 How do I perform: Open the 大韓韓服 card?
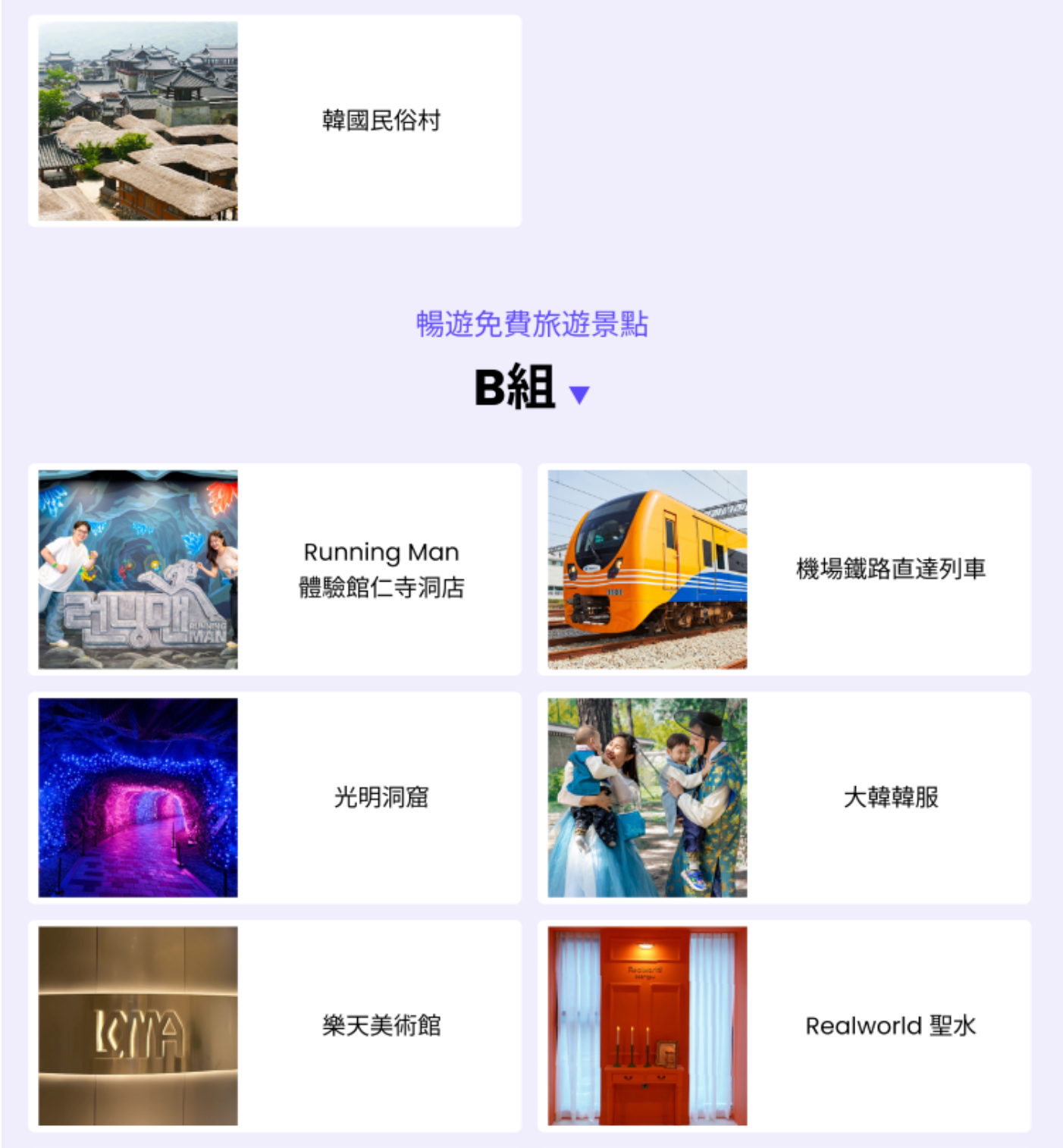784,798
